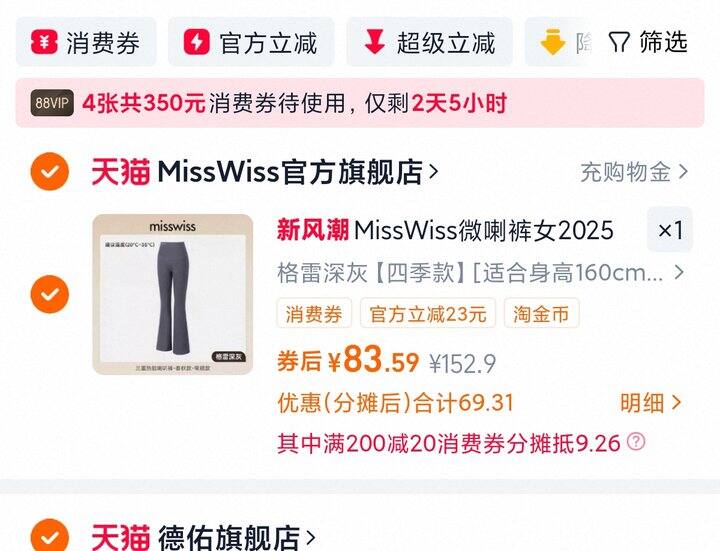Image resolution: width=720 pixels, height=551 pixels.
Task: Select the 官方立减 filter chip
Action: pos(251,42)
